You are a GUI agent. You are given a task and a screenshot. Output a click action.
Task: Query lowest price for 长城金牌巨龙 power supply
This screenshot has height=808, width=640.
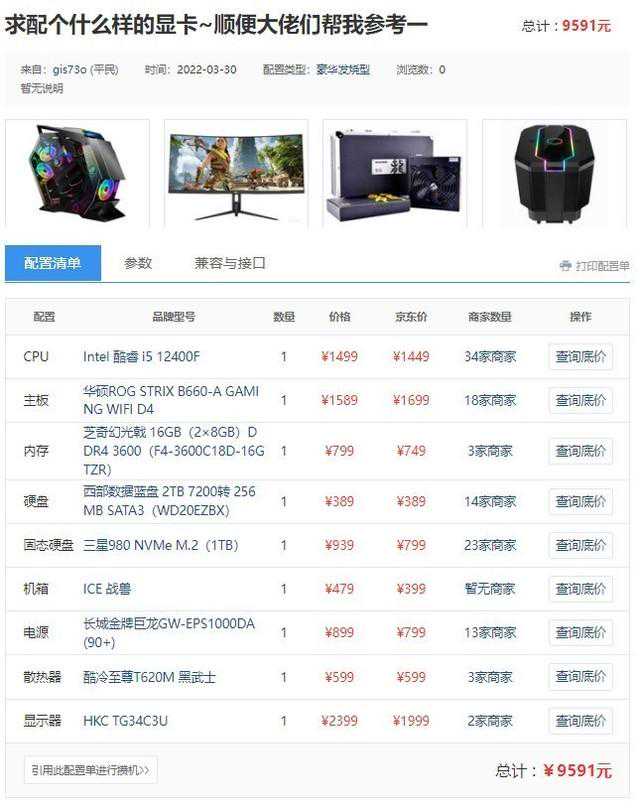[x=580, y=633]
